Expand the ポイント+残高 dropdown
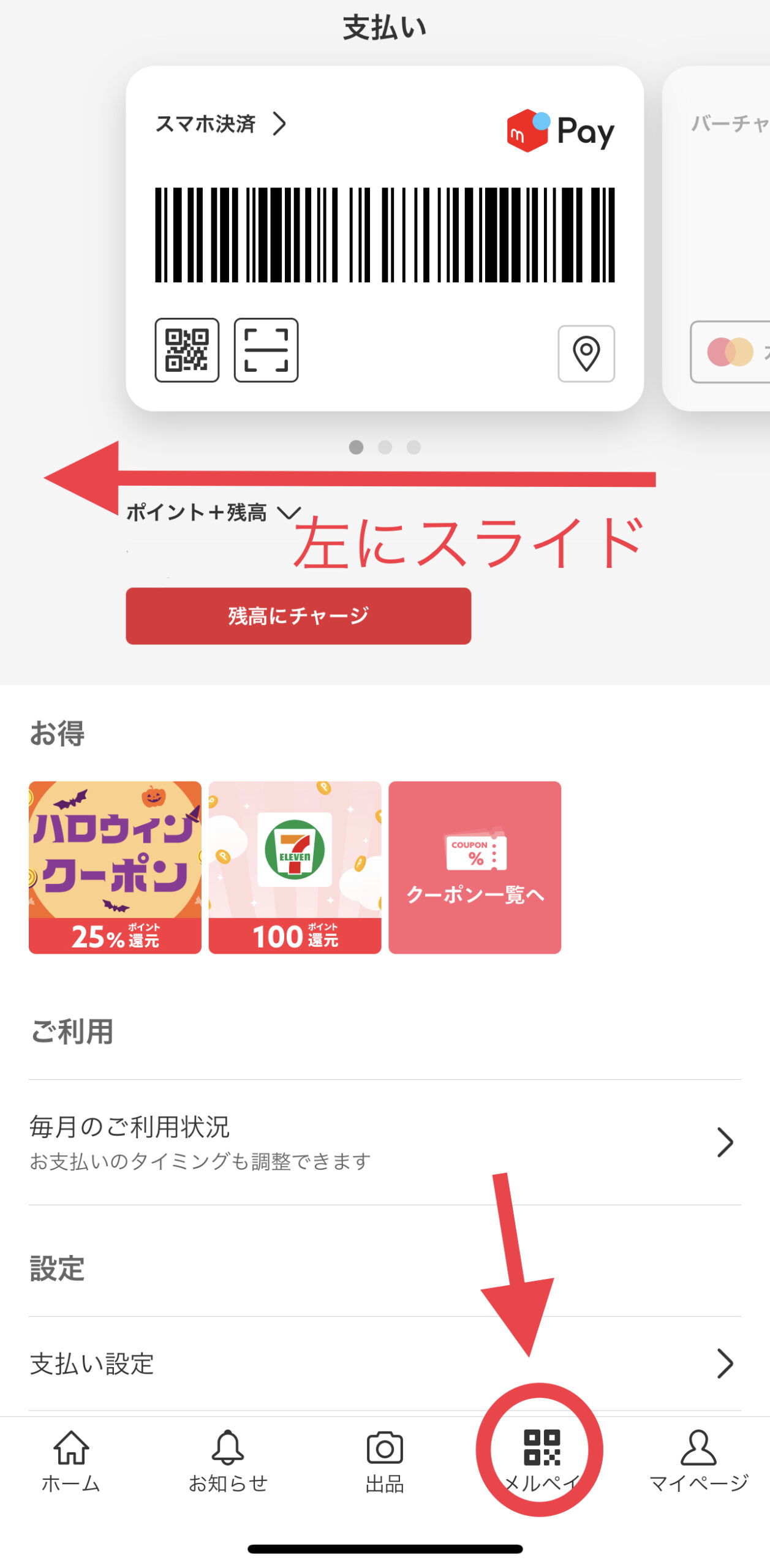 (213, 512)
